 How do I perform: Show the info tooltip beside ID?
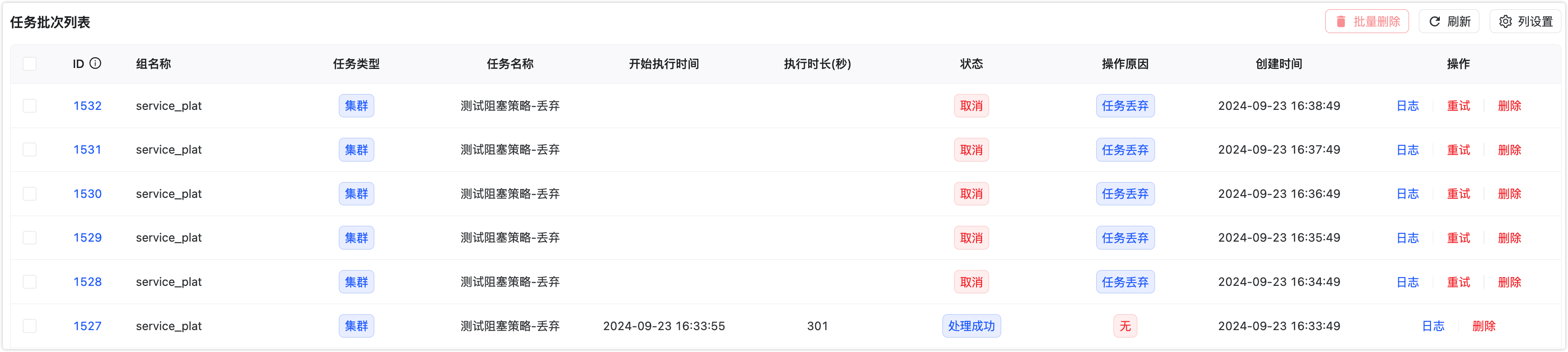[96, 63]
